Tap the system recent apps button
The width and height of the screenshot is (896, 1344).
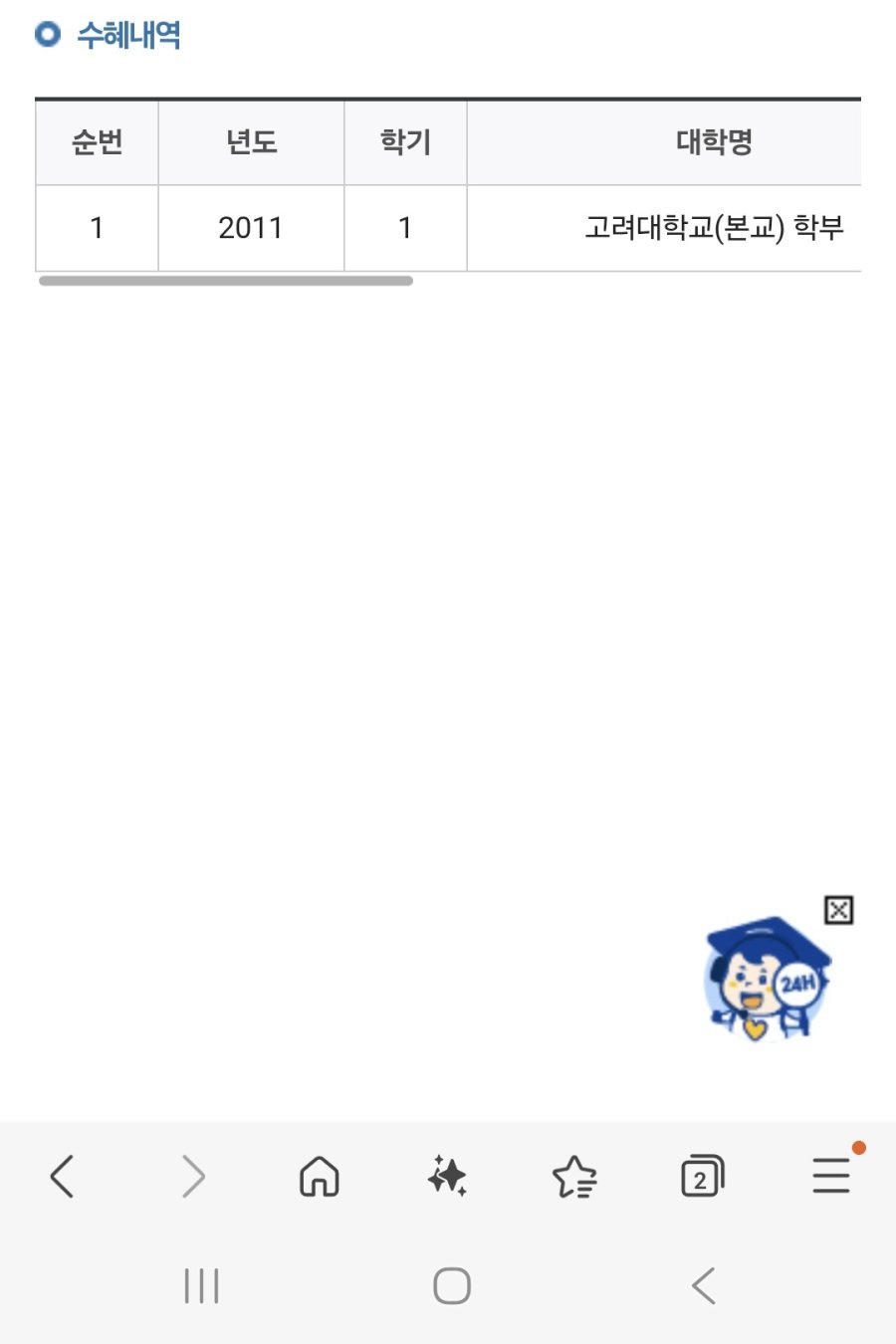[202, 1286]
